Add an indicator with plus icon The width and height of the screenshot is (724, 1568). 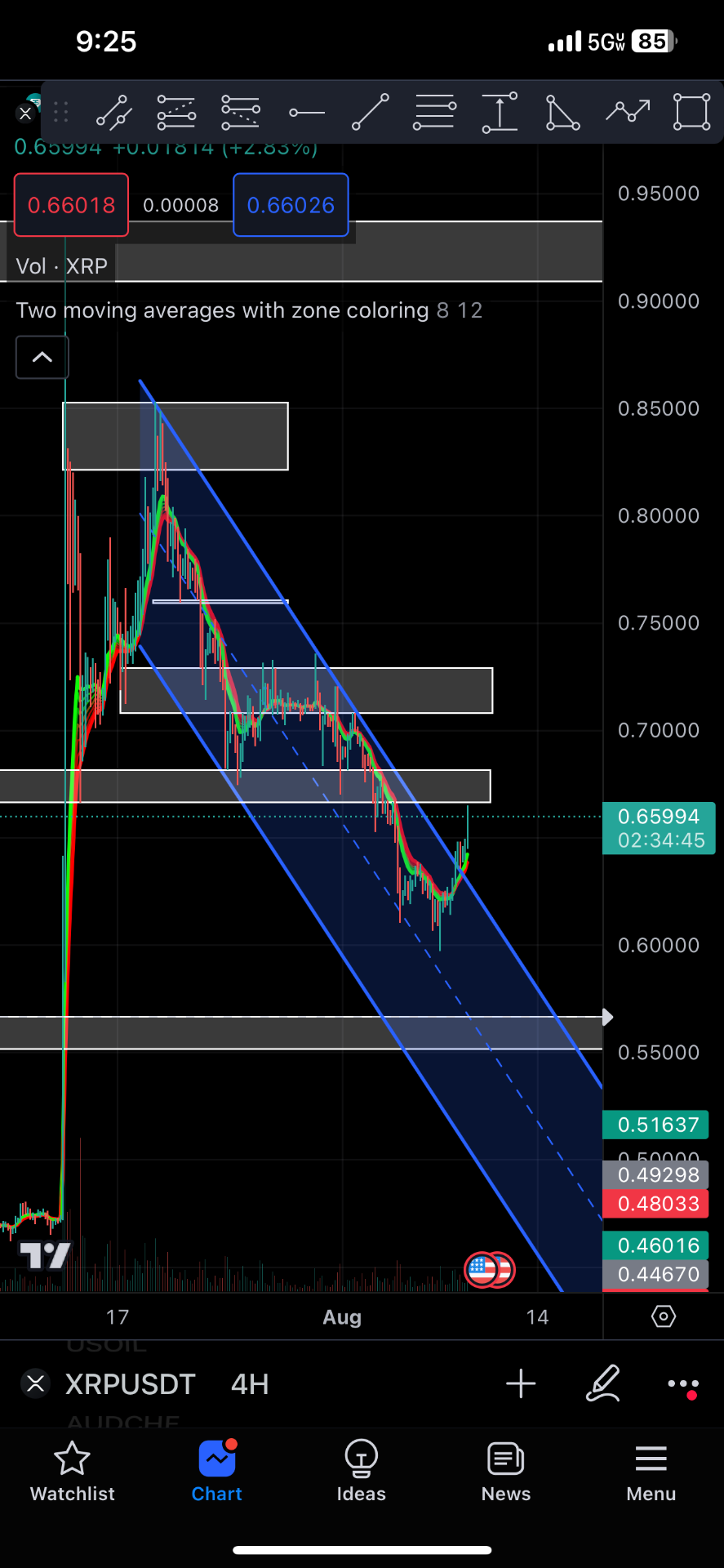pyautogui.click(x=521, y=1383)
